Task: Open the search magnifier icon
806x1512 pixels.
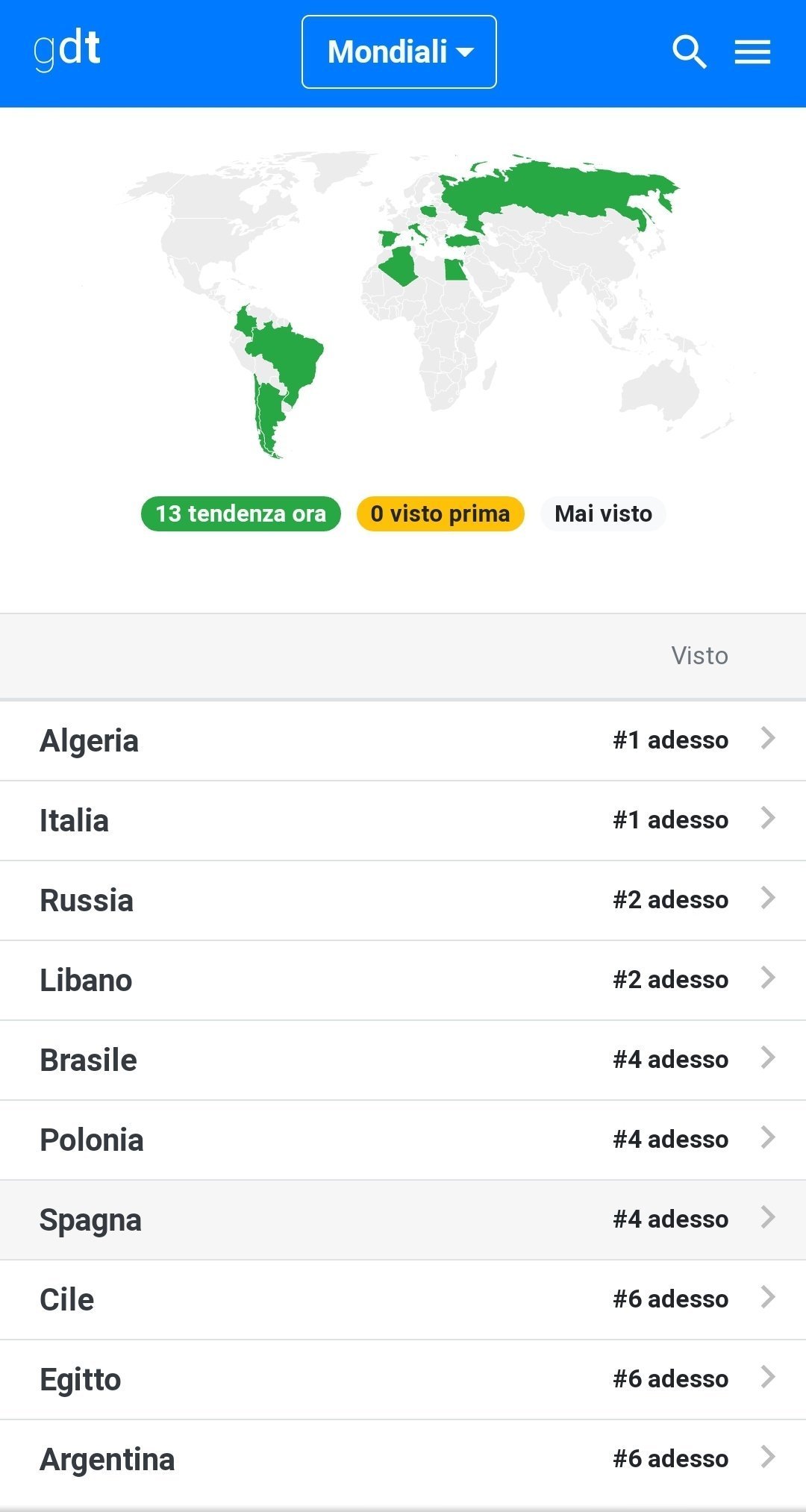Action: click(689, 52)
